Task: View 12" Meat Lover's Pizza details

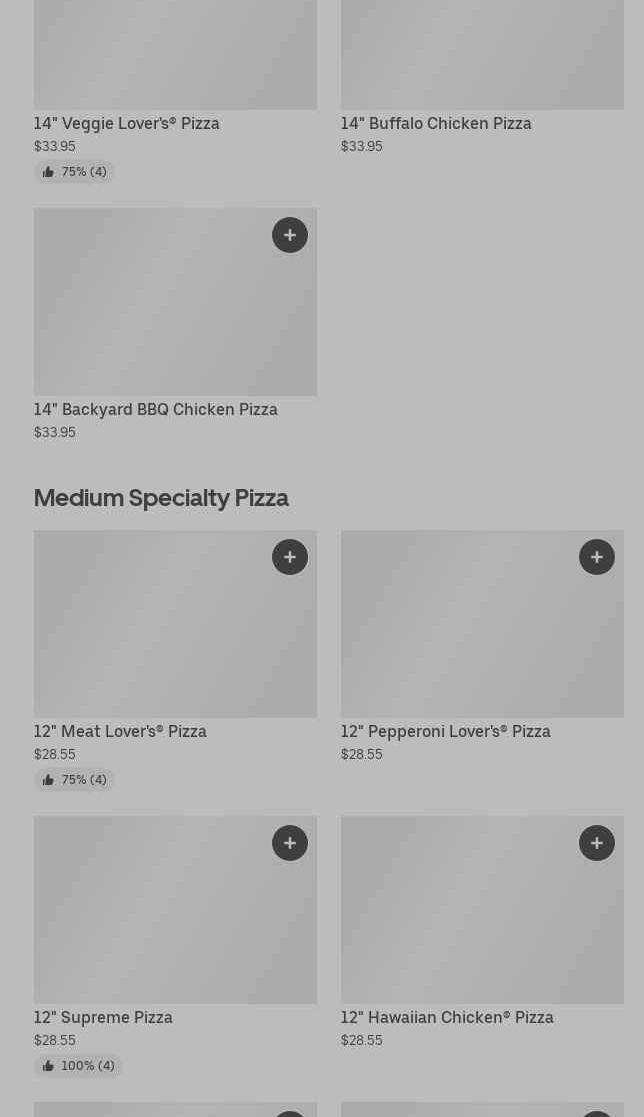Action: (120, 731)
